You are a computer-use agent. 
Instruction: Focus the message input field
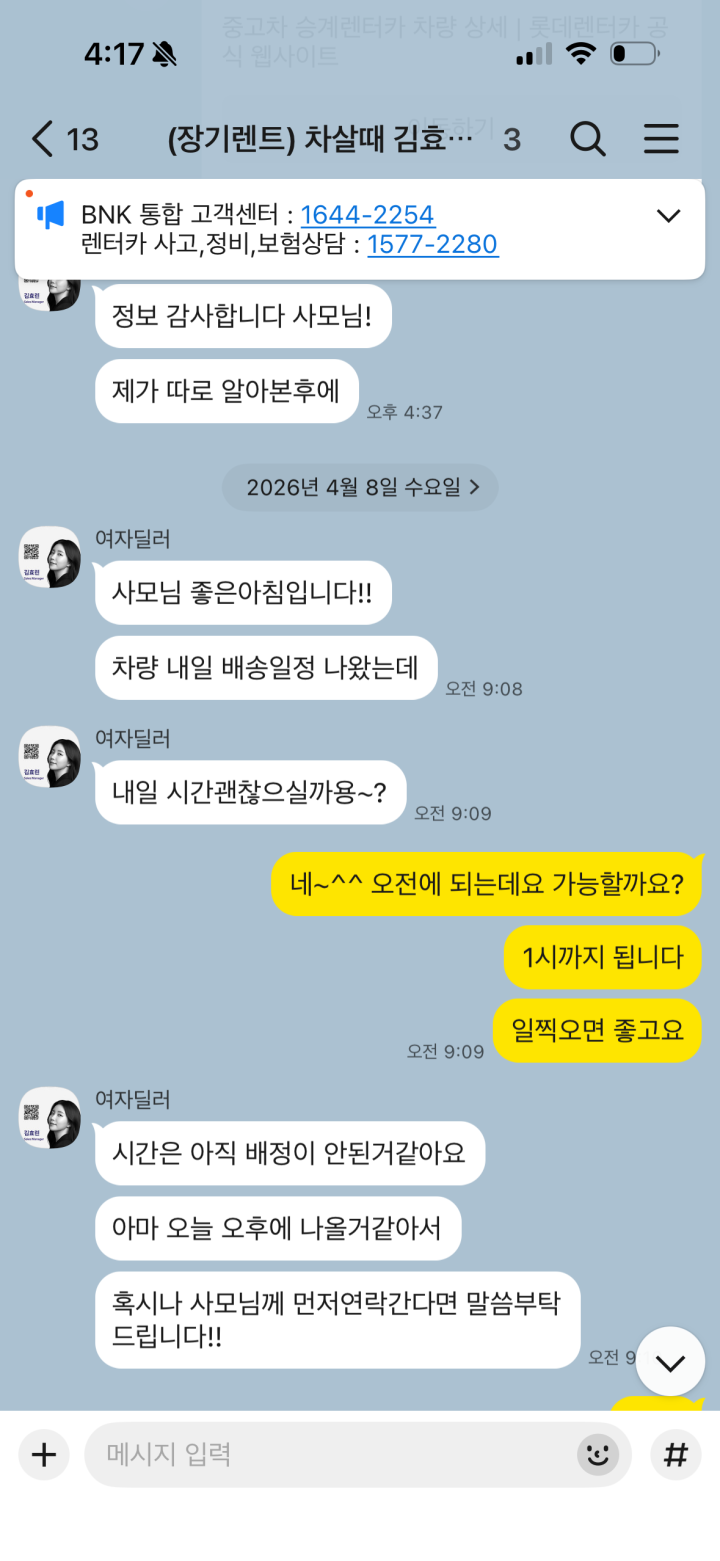330,1454
